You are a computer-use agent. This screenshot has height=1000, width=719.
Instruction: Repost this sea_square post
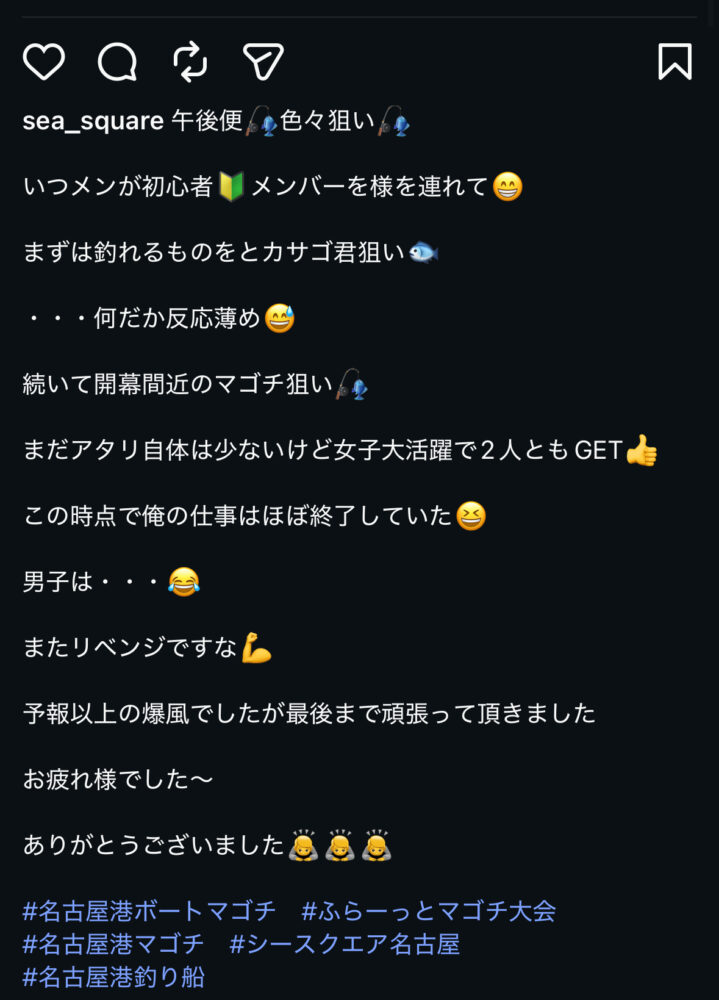(x=190, y=62)
